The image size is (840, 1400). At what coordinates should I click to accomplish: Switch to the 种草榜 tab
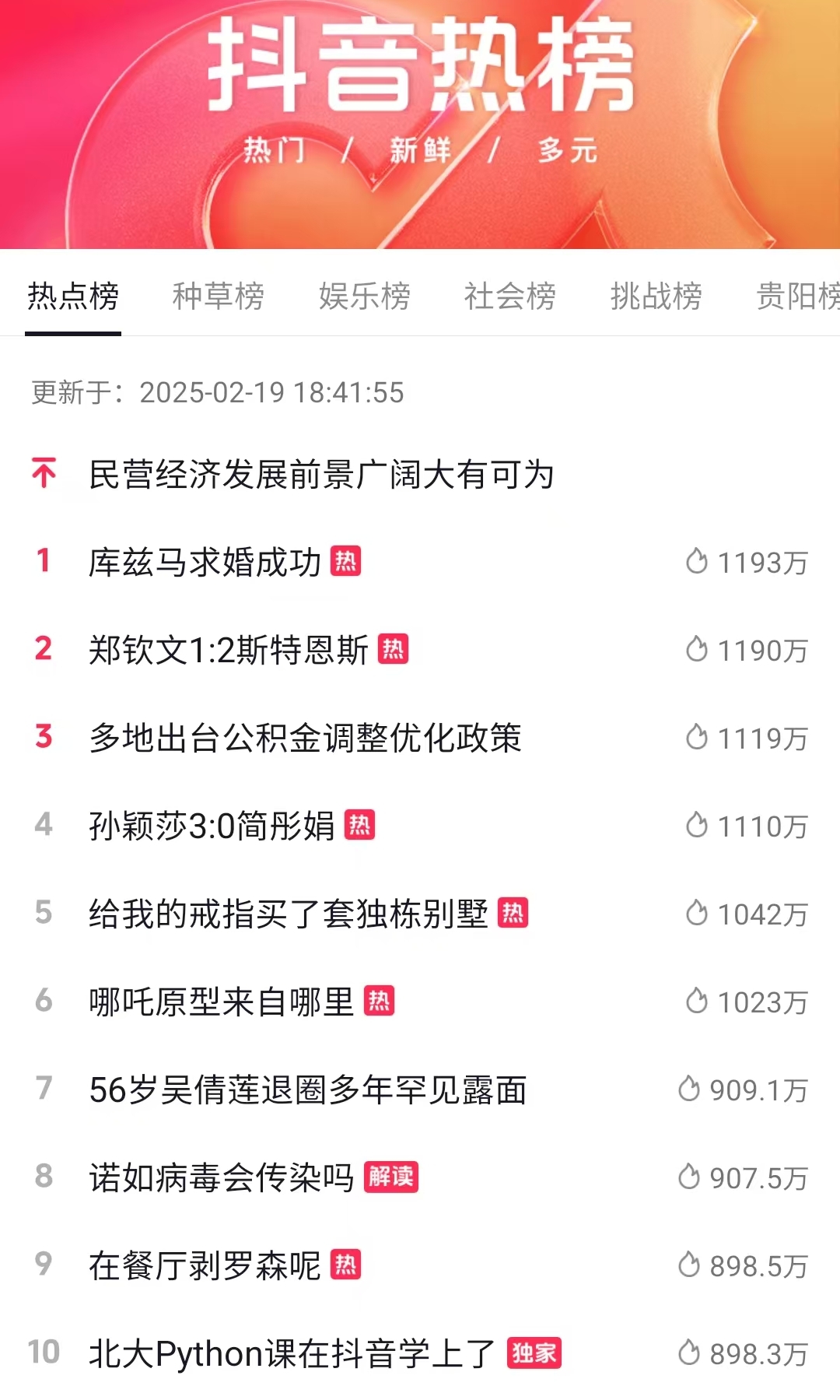[x=218, y=296]
